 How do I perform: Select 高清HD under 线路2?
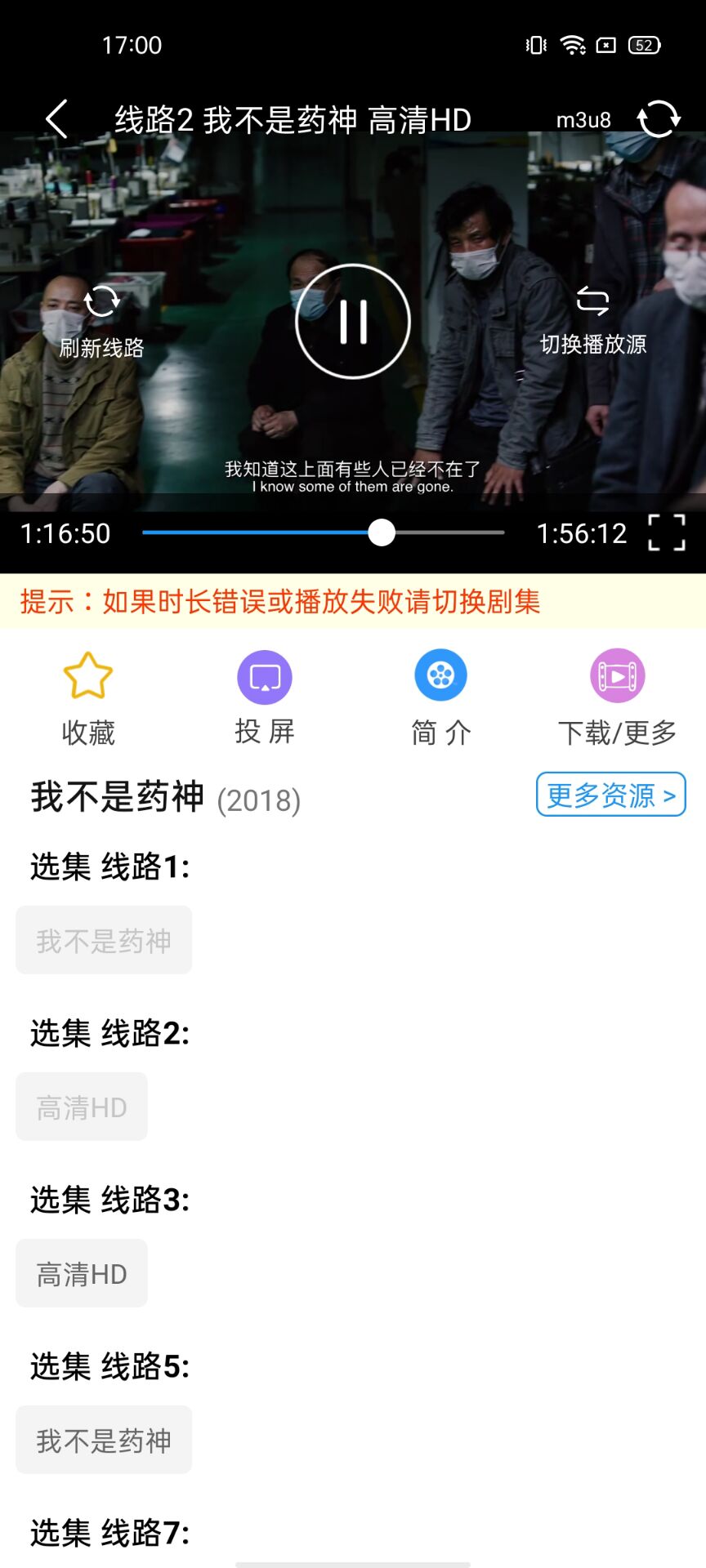point(82,1107)
